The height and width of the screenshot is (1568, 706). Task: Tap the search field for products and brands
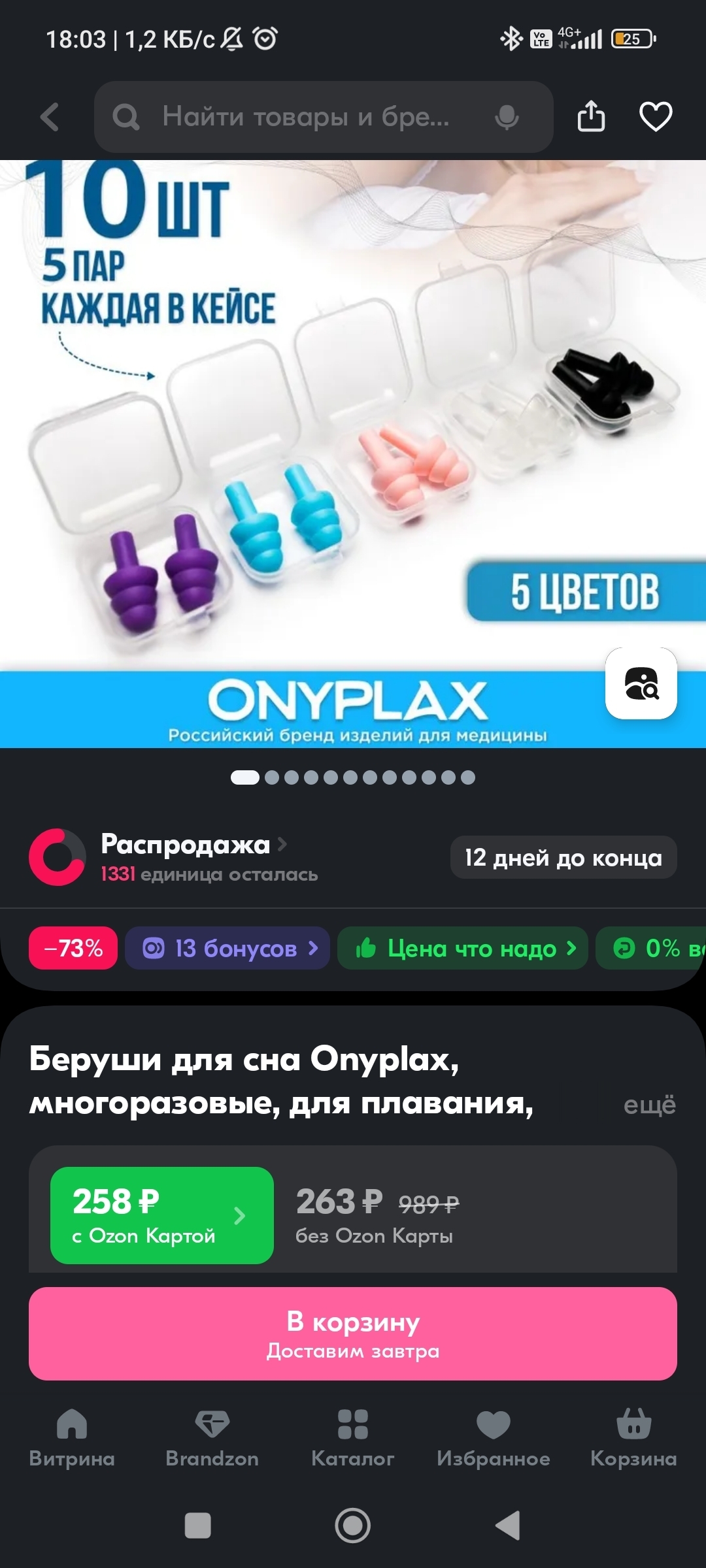304,117
